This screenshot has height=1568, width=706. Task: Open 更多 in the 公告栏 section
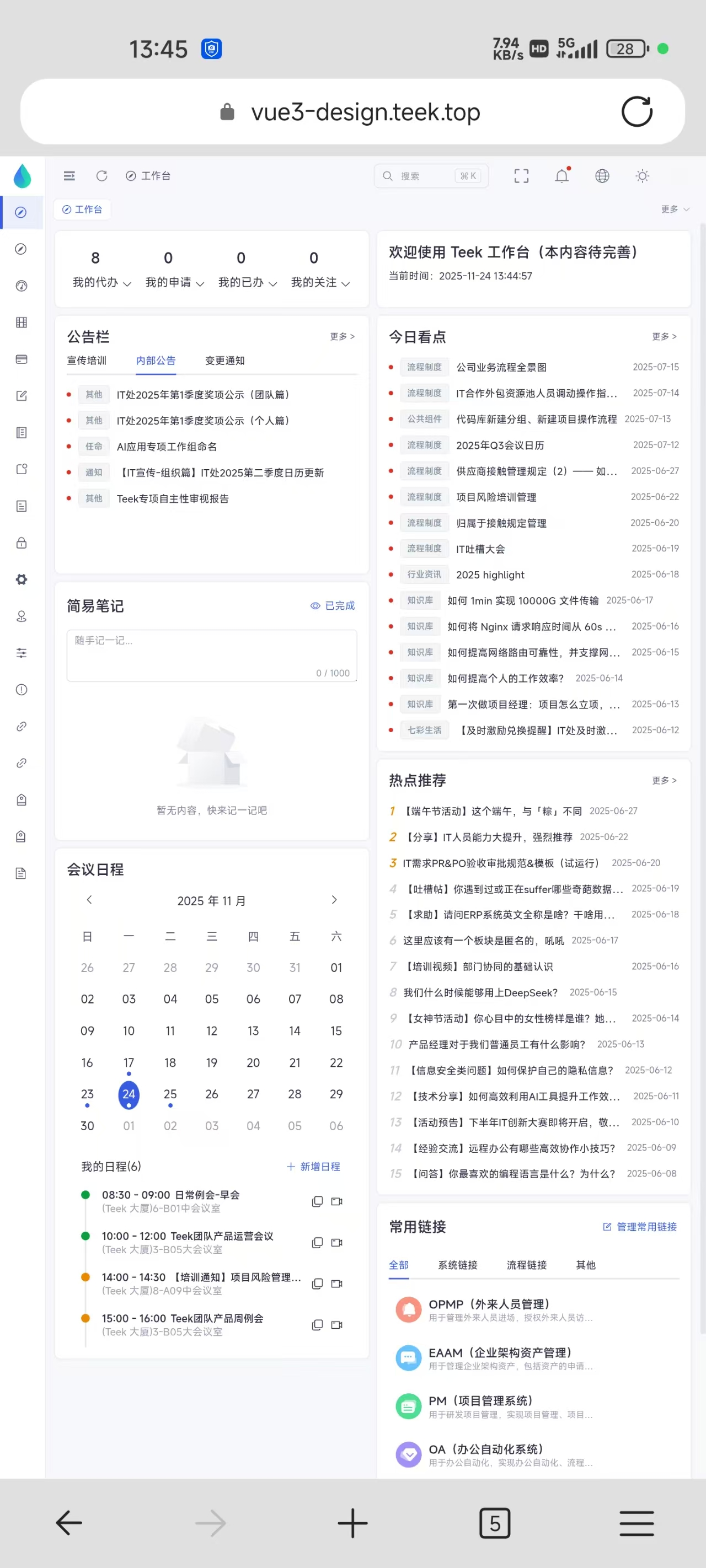click(x=342, y=337)
